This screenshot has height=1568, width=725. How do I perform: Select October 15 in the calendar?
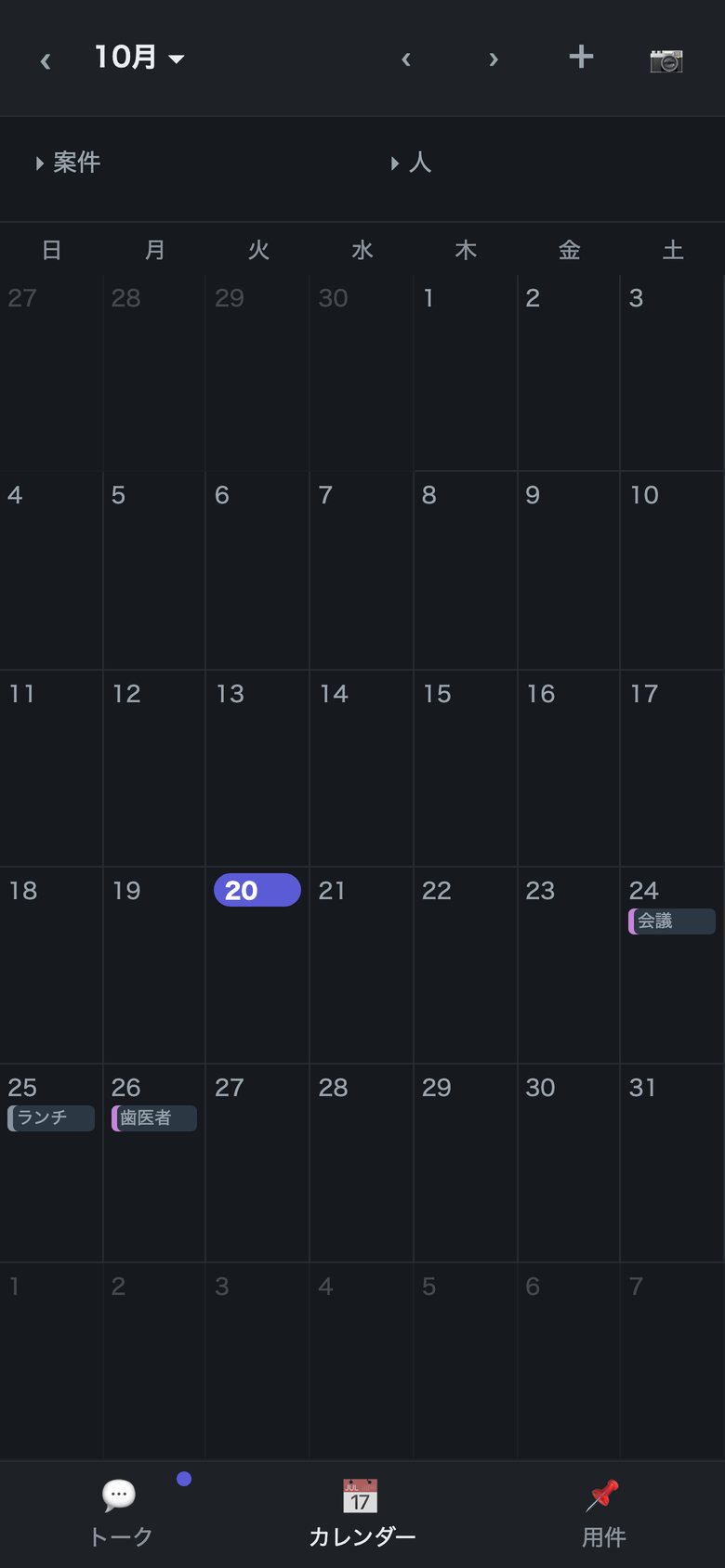[x=465, y=767]
